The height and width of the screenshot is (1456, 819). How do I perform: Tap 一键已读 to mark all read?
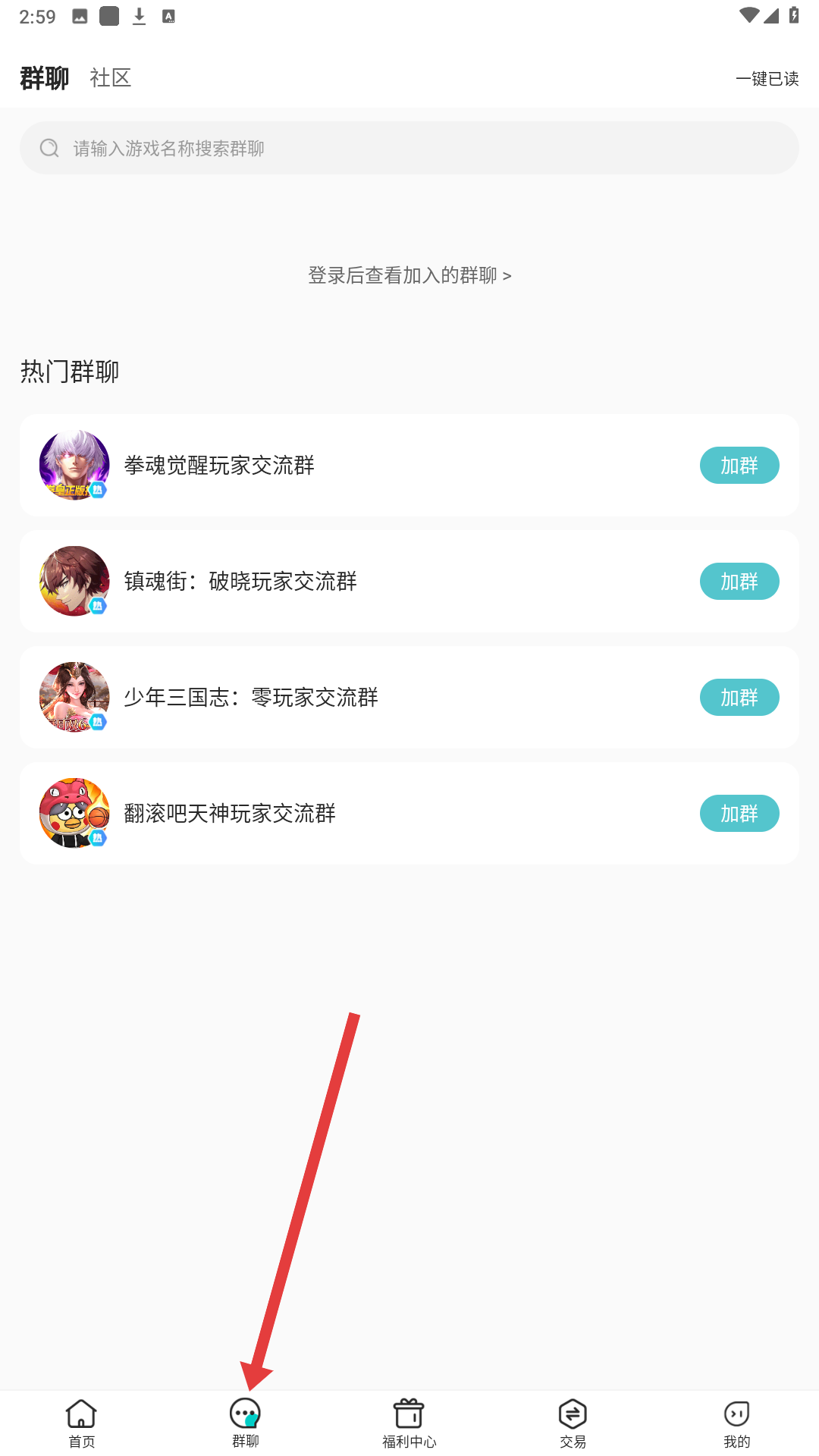tap(767, 79)
